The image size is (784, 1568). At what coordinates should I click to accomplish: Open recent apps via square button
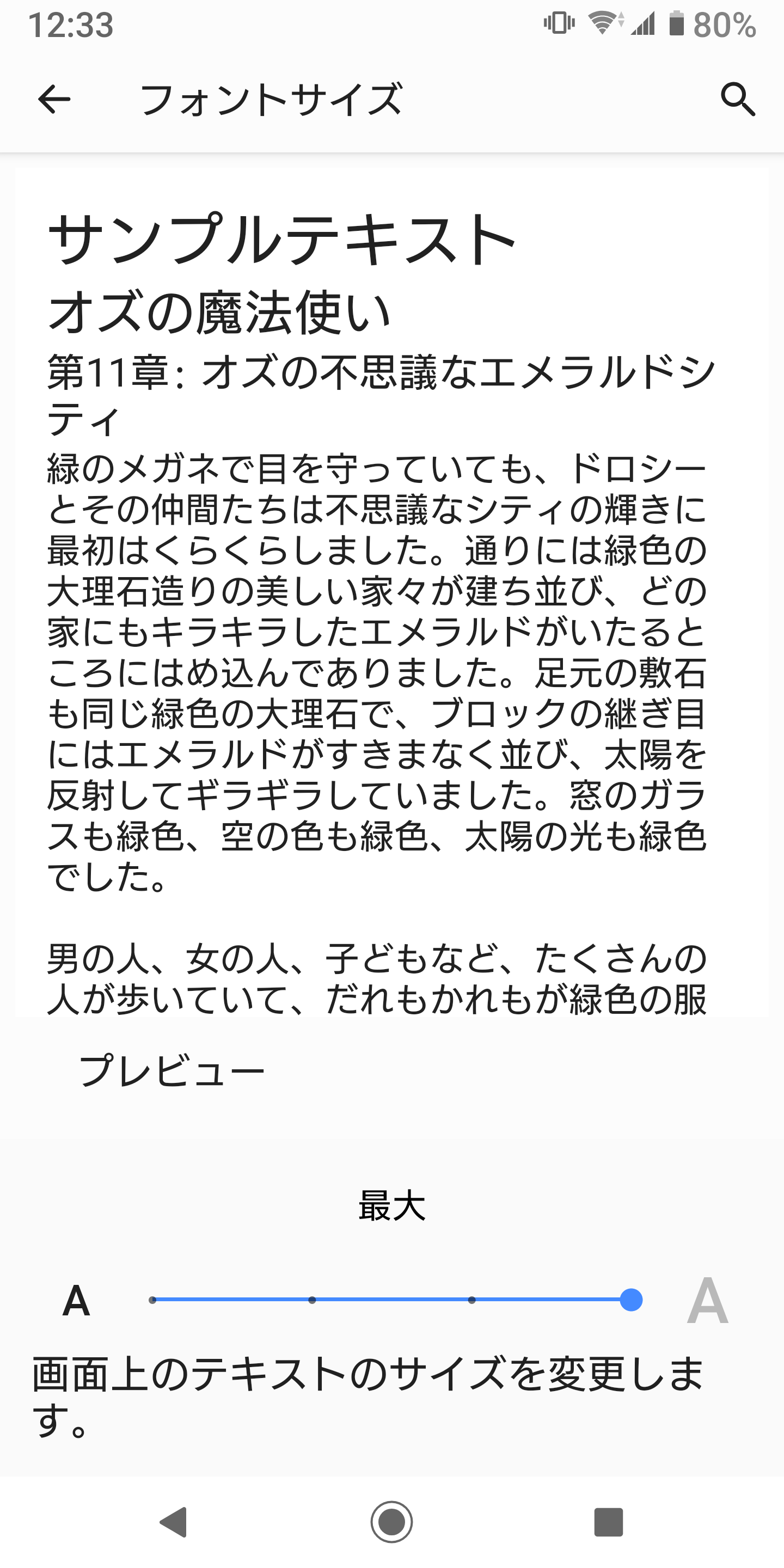pos(609,1522)
